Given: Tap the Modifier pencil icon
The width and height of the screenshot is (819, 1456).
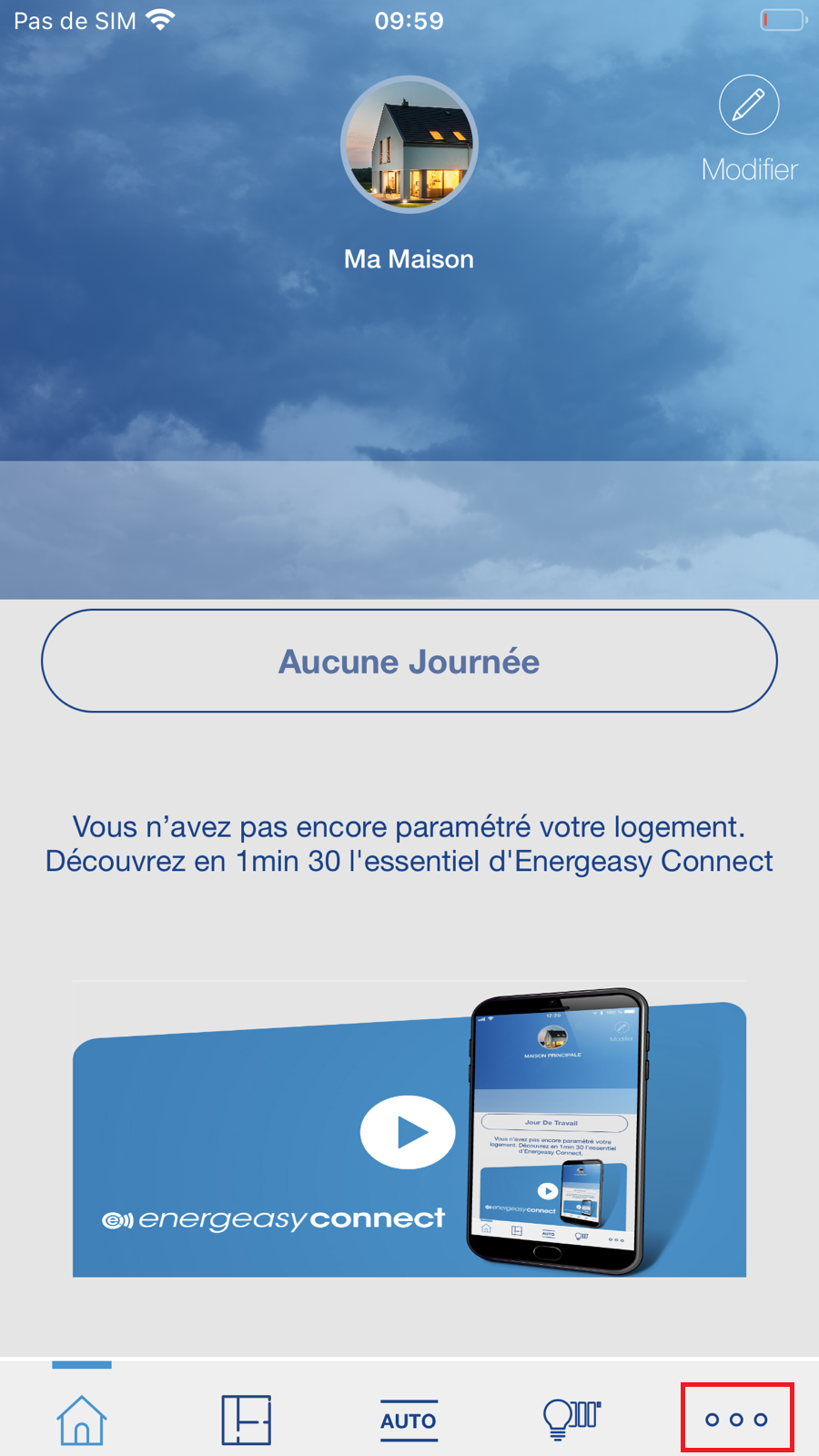Looking at the screenshot, I should tap(749, 105).
